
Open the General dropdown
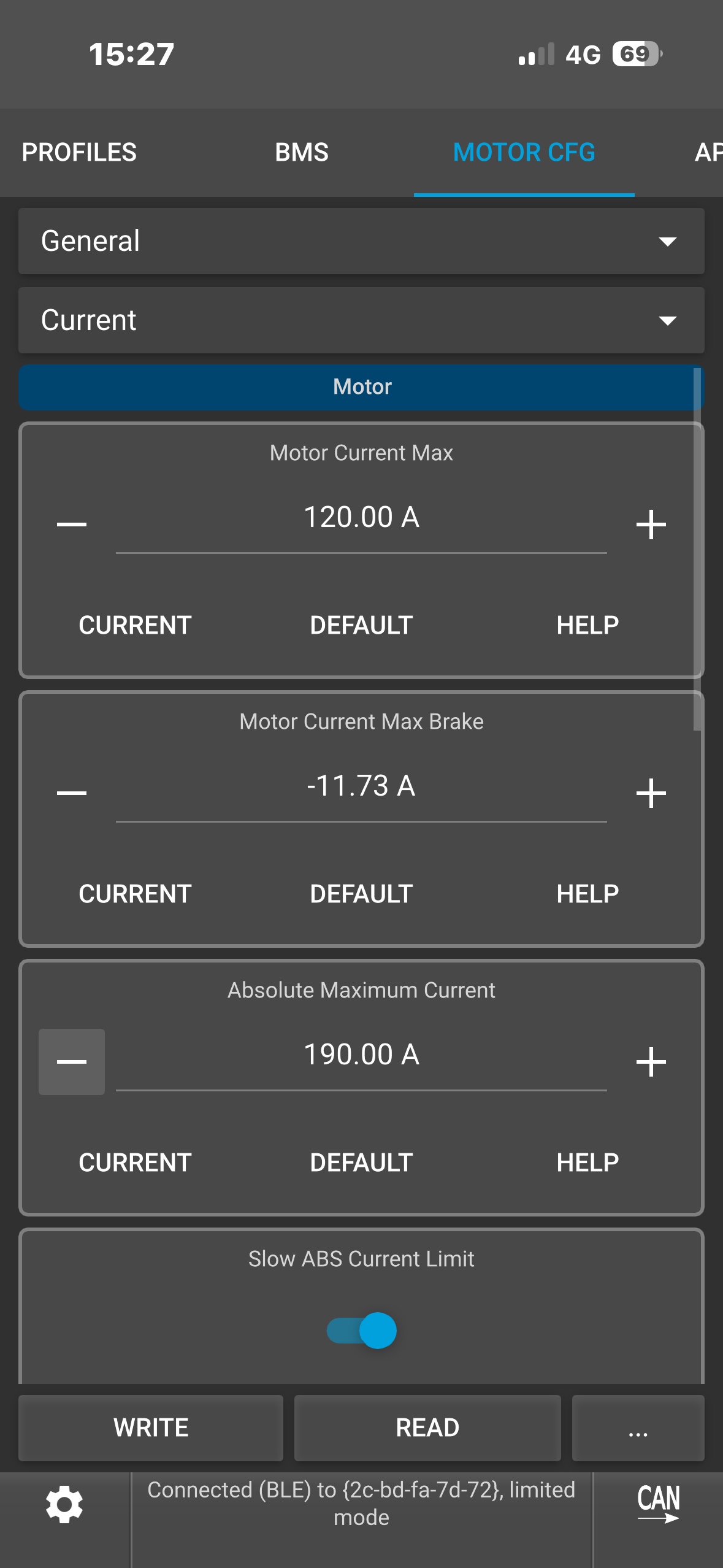click(361, 241)
